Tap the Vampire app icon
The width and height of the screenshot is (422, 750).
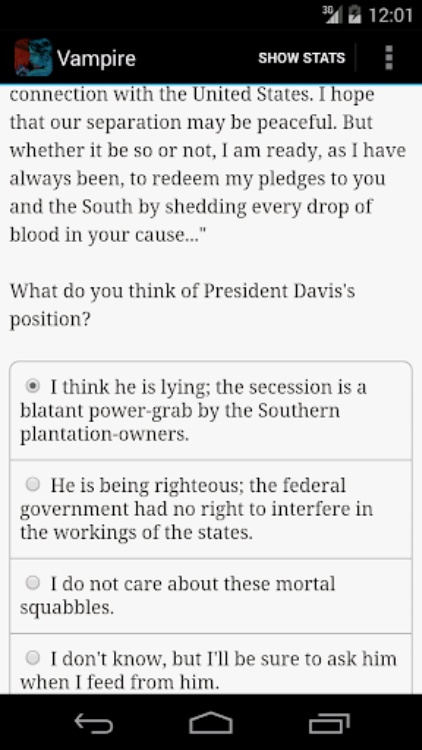point(33,58)
